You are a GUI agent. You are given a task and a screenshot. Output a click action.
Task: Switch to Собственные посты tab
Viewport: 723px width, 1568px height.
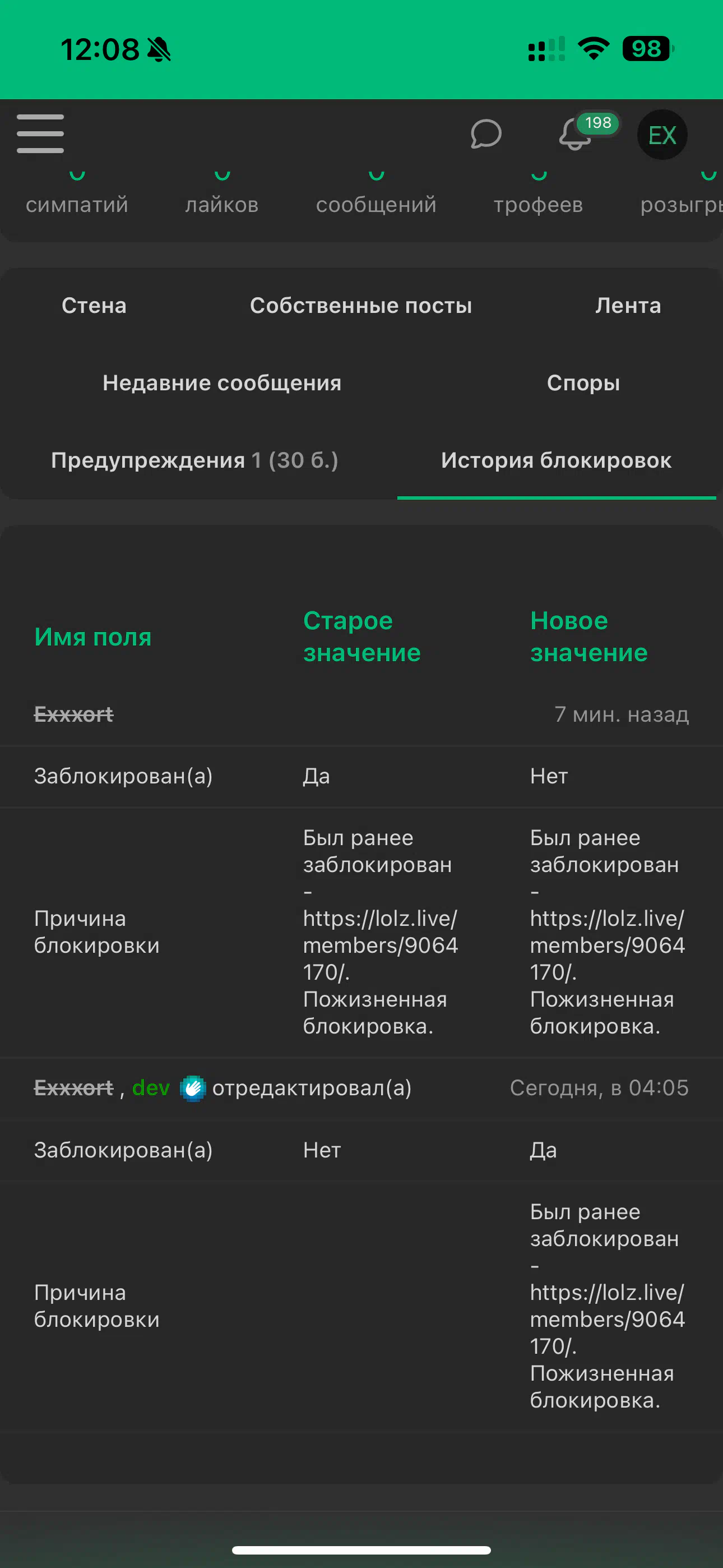[x=361, y=306]
